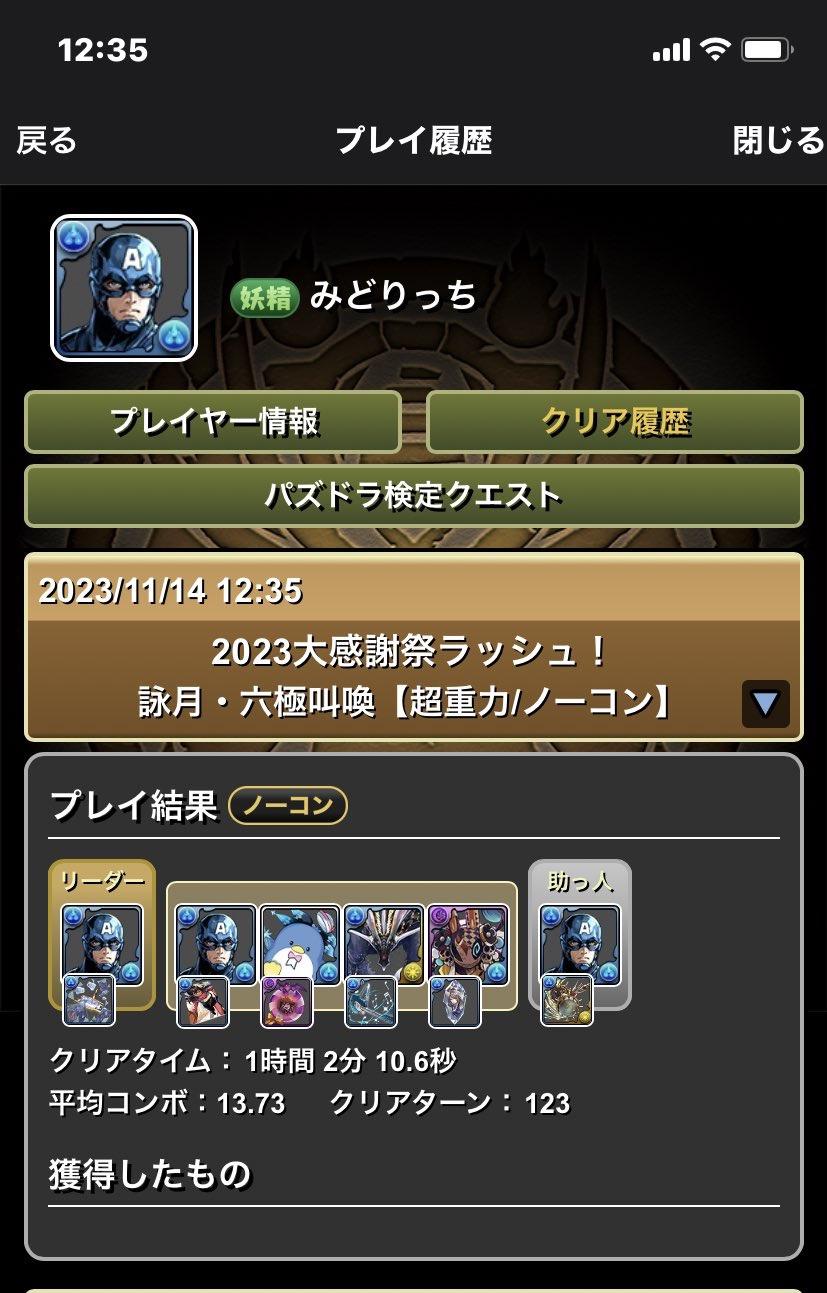This screenshot has width=827, height=1293.
Task: Open the penguin sub monster details
Action: pos(300,944)
